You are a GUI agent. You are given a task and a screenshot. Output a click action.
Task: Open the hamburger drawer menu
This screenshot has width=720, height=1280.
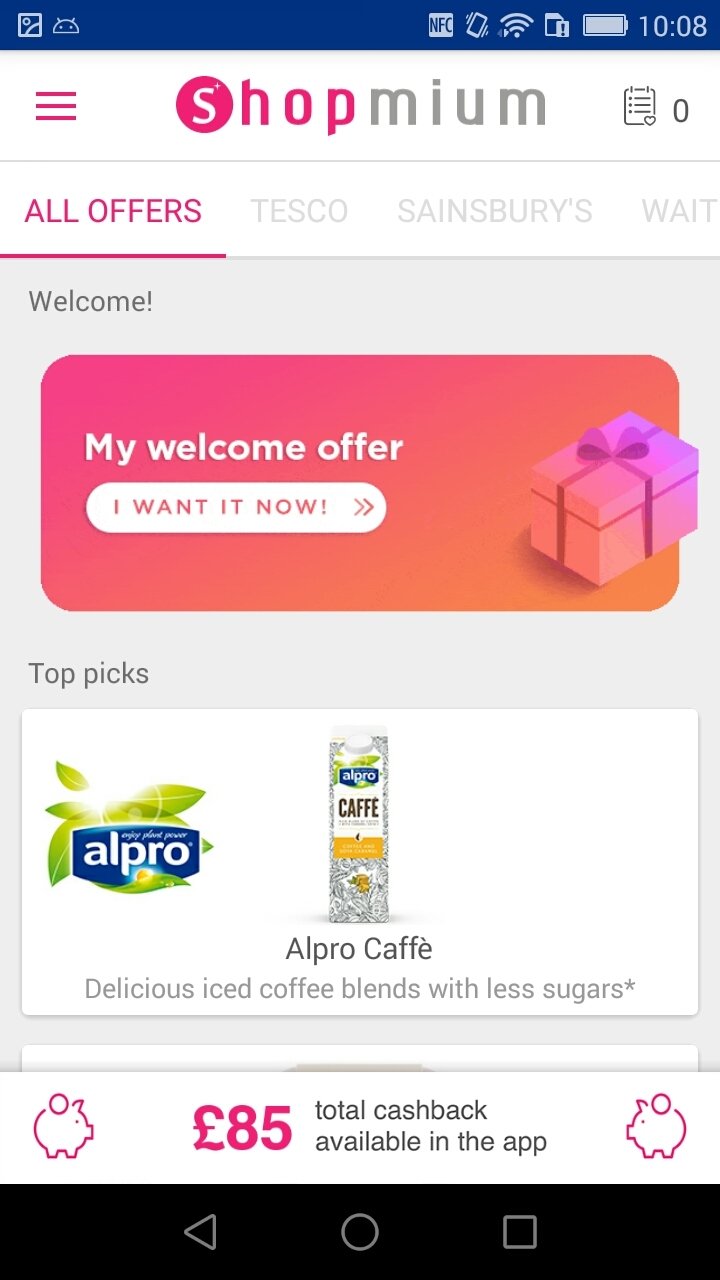[56, 106]
